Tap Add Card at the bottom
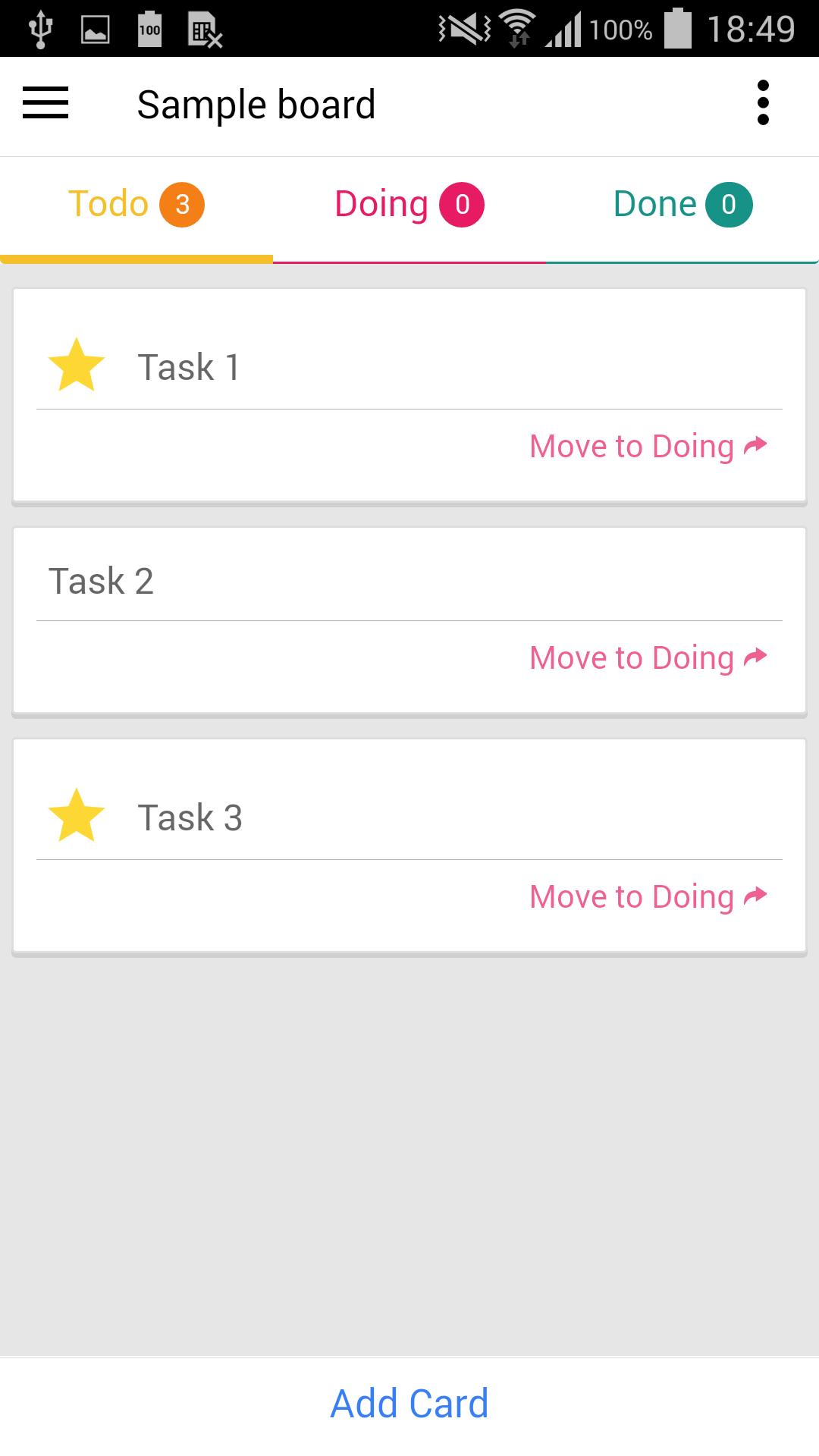 pyautogui.click(x=409, y=1401)
